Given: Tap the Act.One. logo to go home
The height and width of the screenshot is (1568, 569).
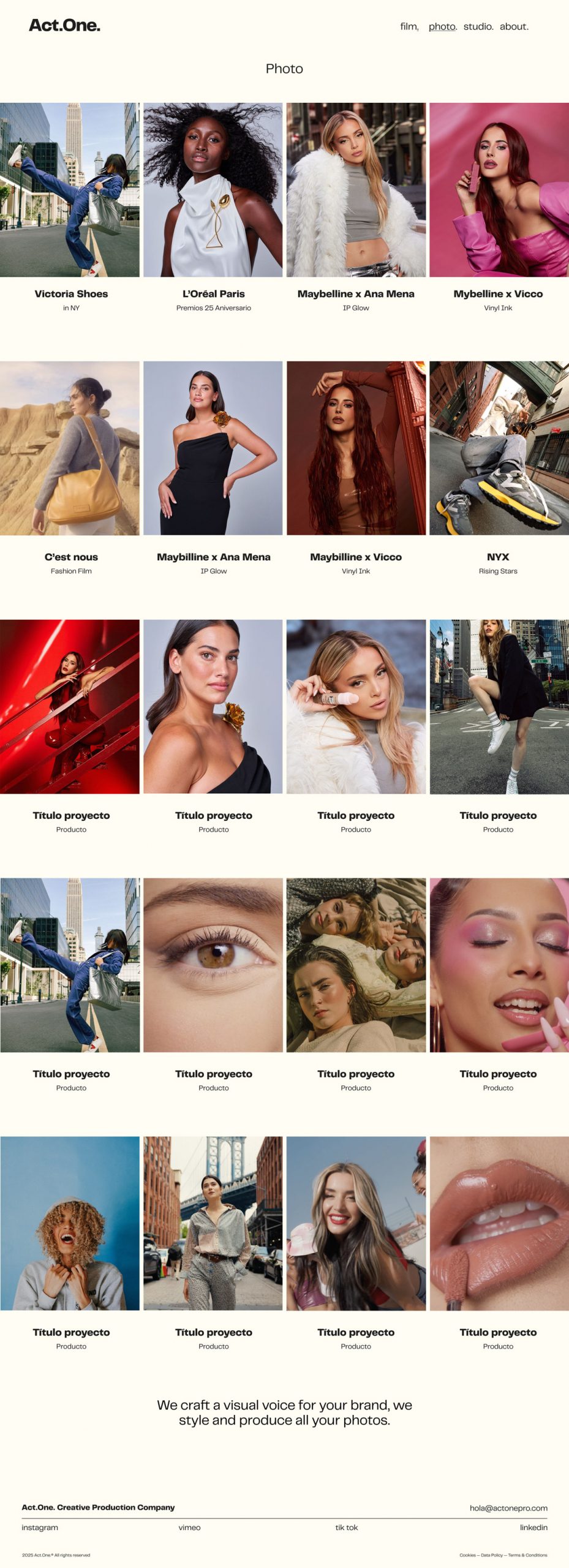Looking at the screenshot, I should (64, 25).
